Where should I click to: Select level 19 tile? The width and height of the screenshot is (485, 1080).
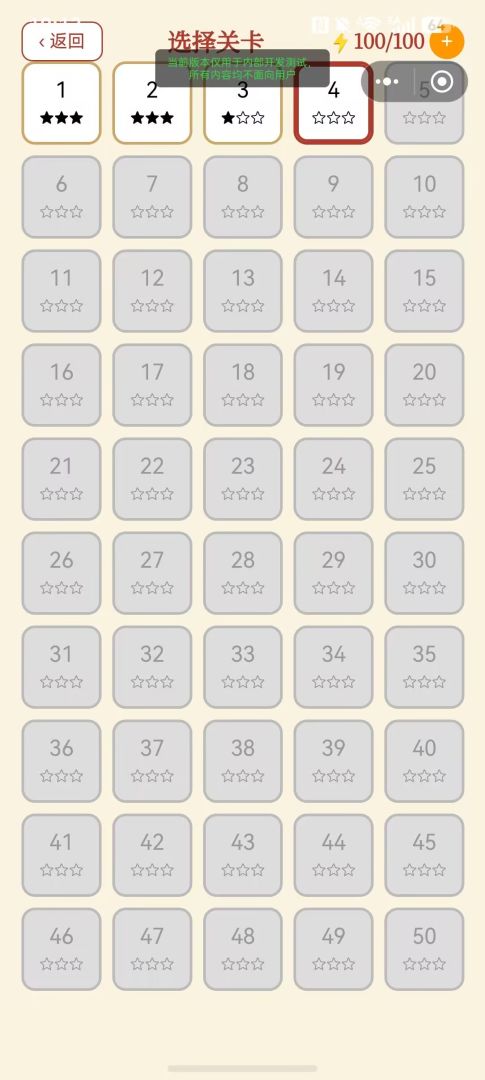(x=333, y=385)
